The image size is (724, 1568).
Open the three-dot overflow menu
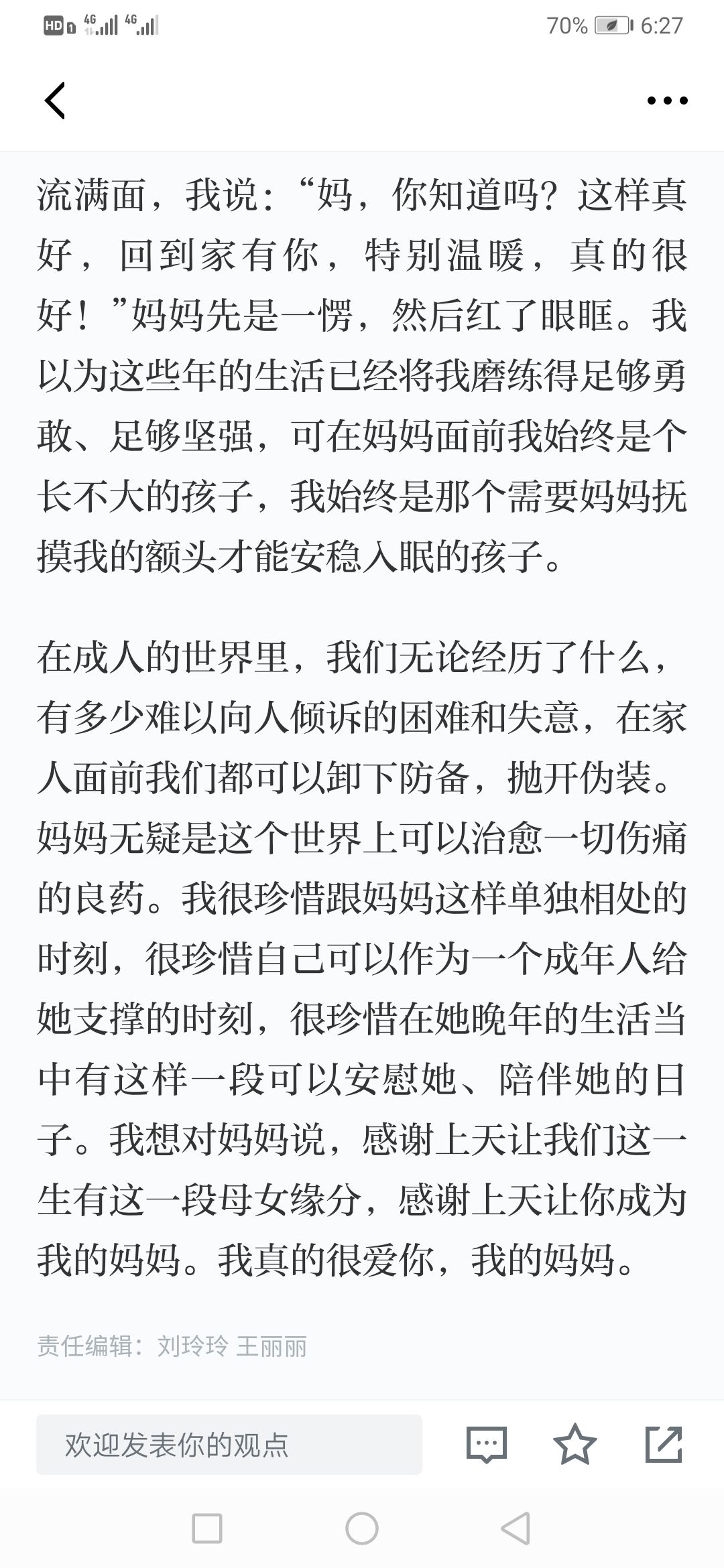pyautogui.click(x=667, y=101)
